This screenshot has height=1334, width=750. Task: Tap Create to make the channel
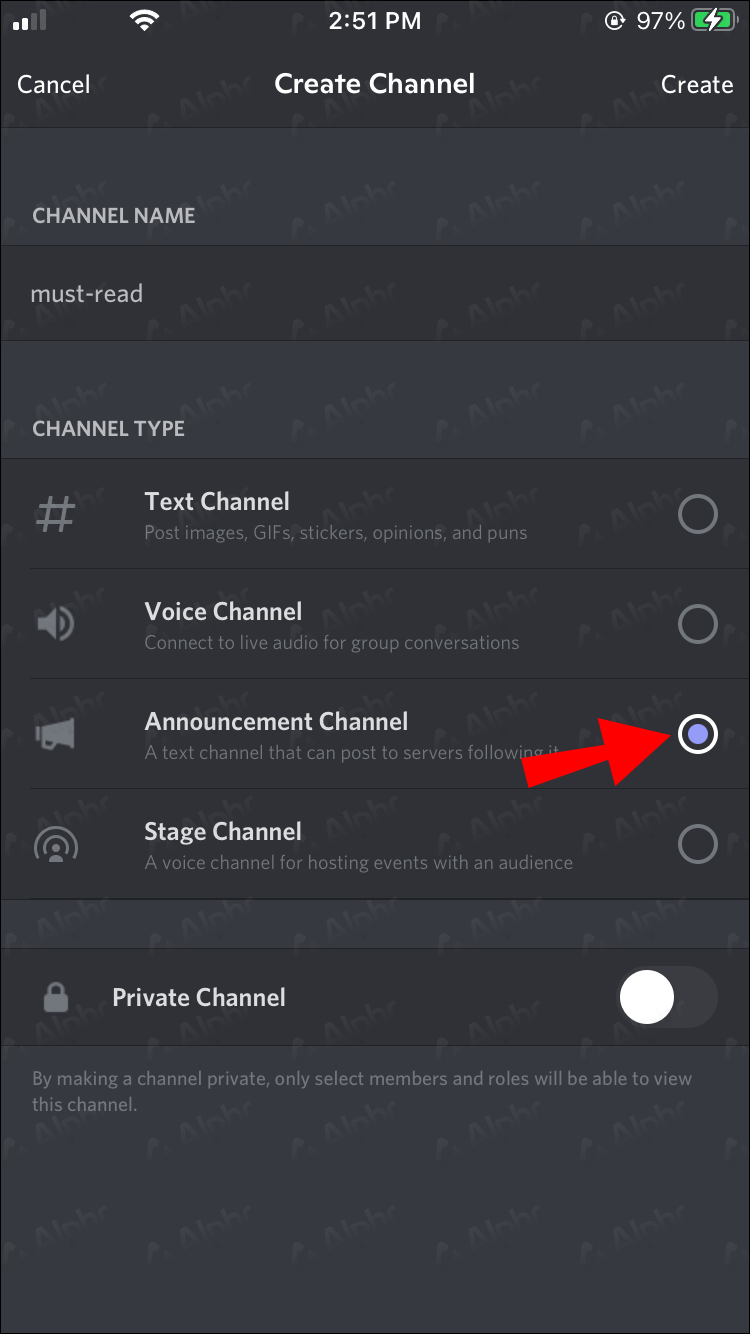click(x=697, y=85)
